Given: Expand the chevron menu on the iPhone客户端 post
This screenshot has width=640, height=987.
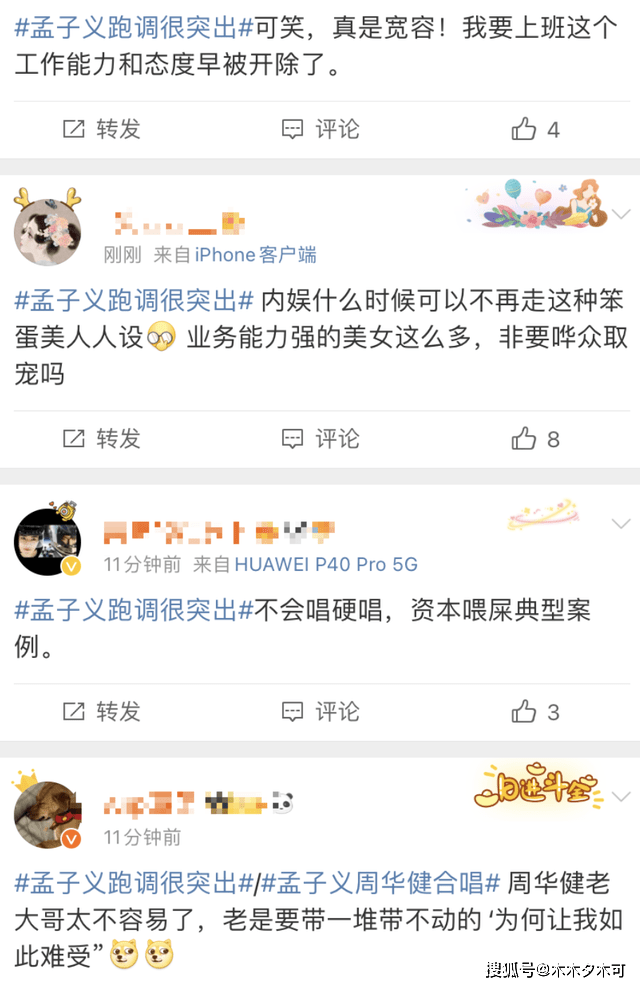Looking at the screenshot, I should click(621, 214).
